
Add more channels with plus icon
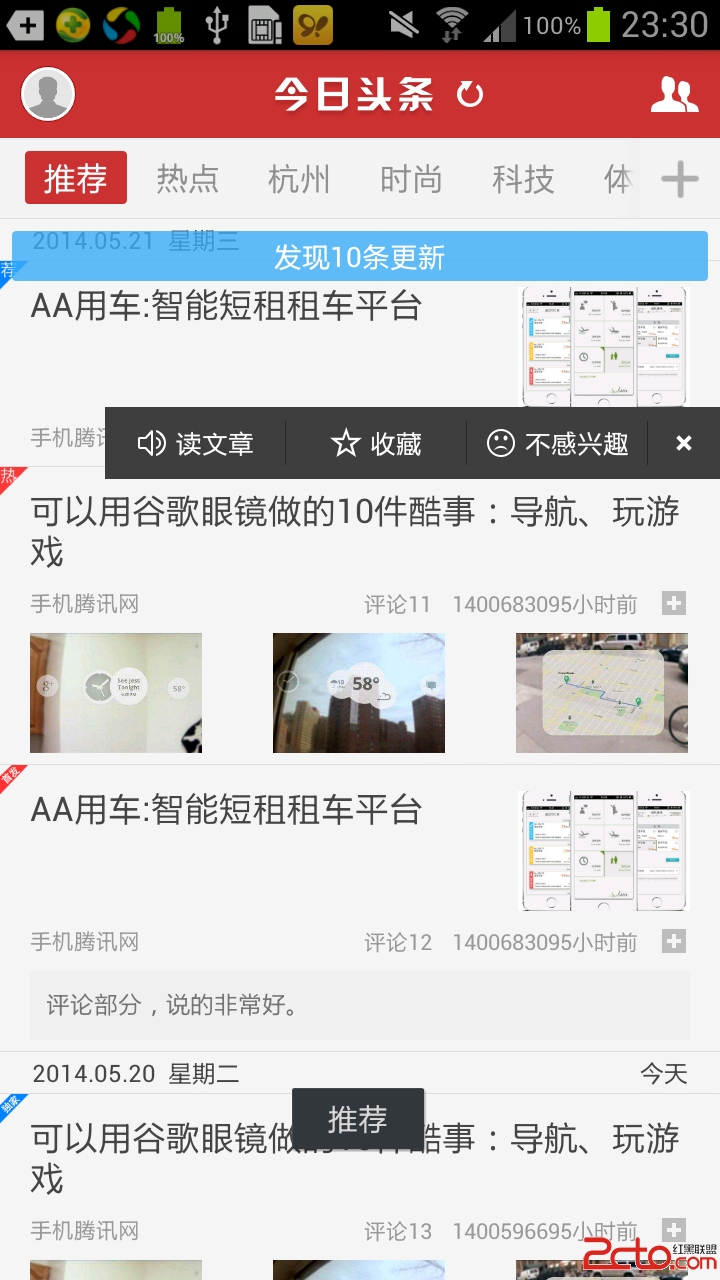[680, 180]
